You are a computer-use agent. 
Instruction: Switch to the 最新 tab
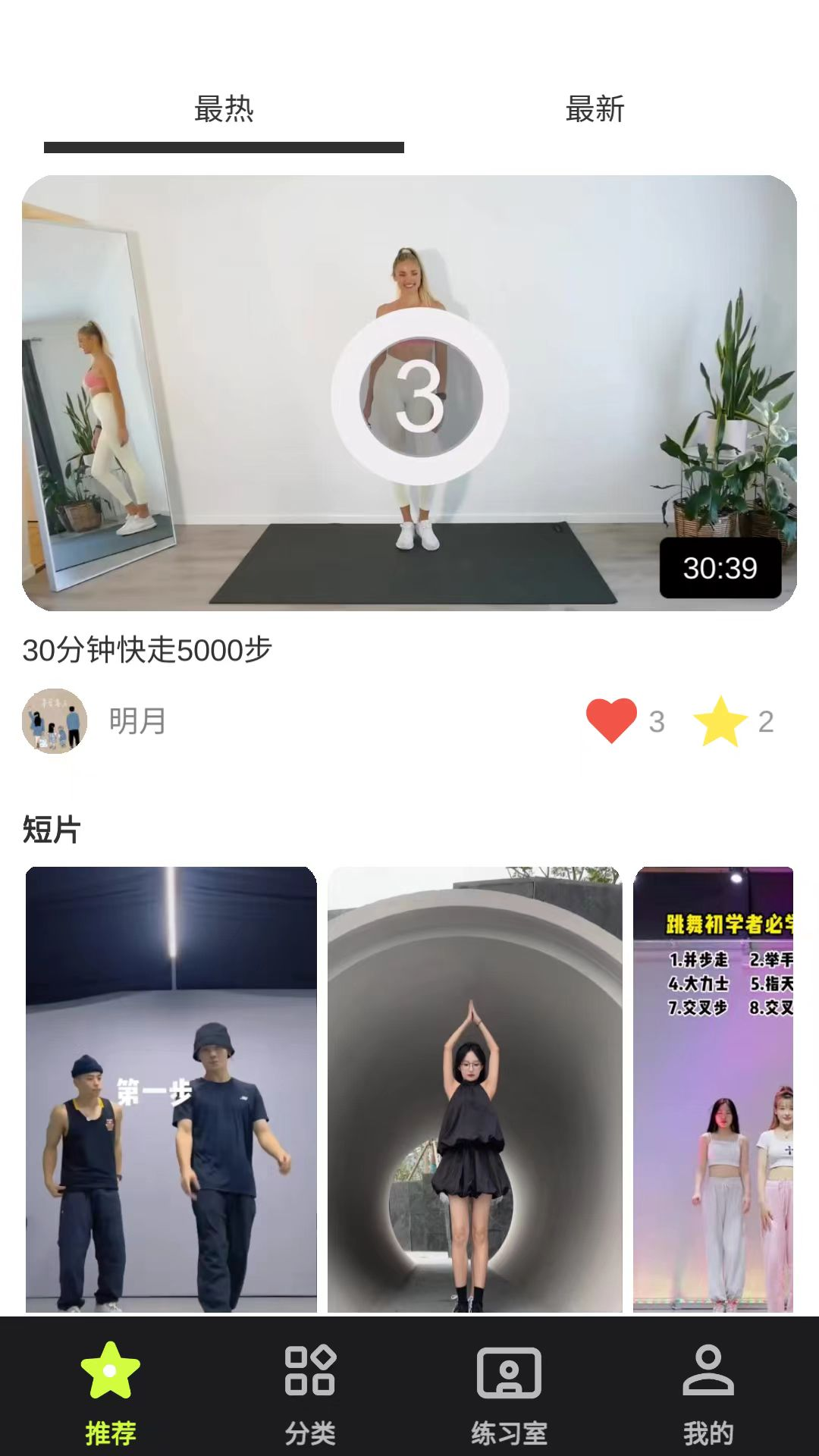(x=593, y=111)
